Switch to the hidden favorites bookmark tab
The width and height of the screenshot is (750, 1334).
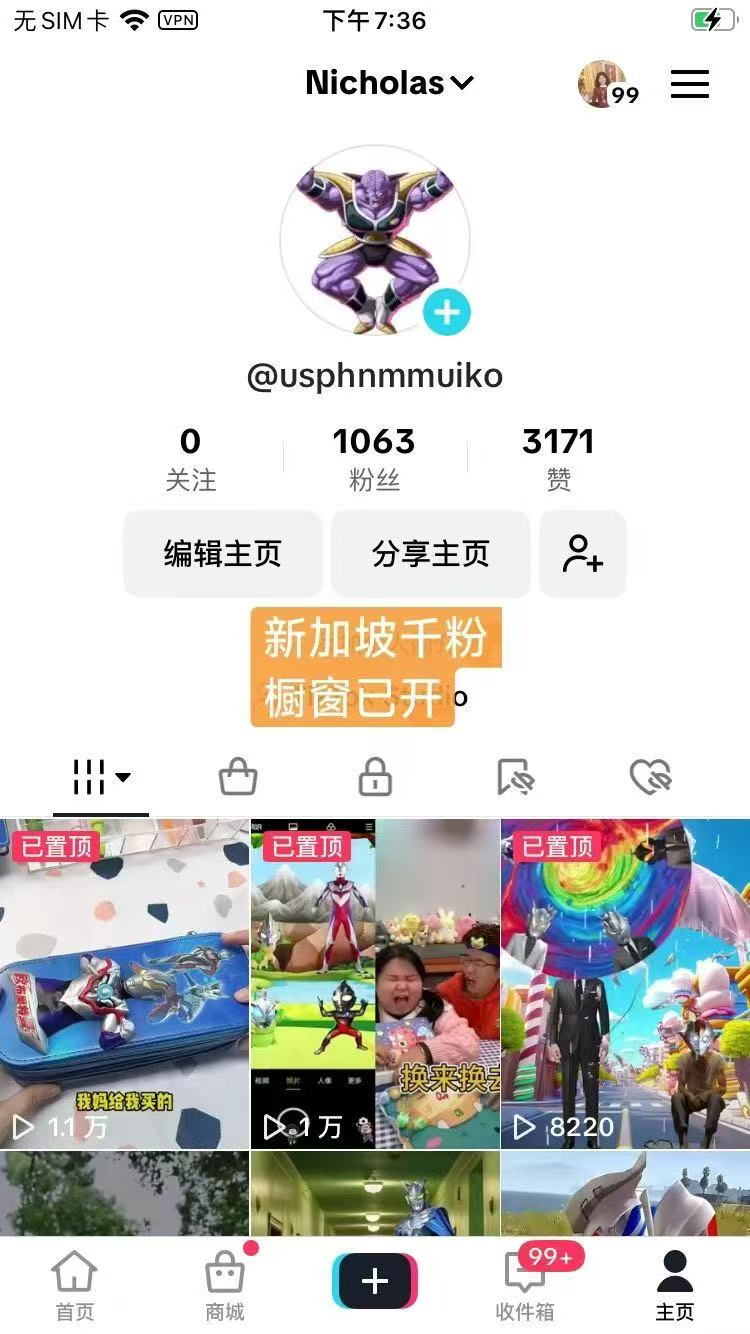pos(515,777)
